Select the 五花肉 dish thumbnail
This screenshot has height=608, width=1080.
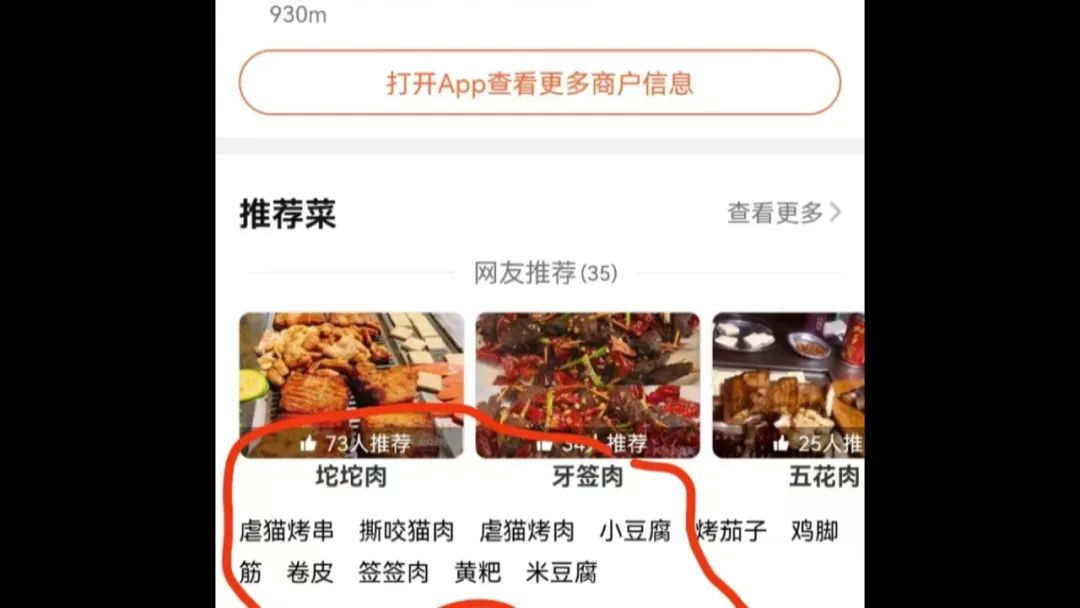pos(788,385)
